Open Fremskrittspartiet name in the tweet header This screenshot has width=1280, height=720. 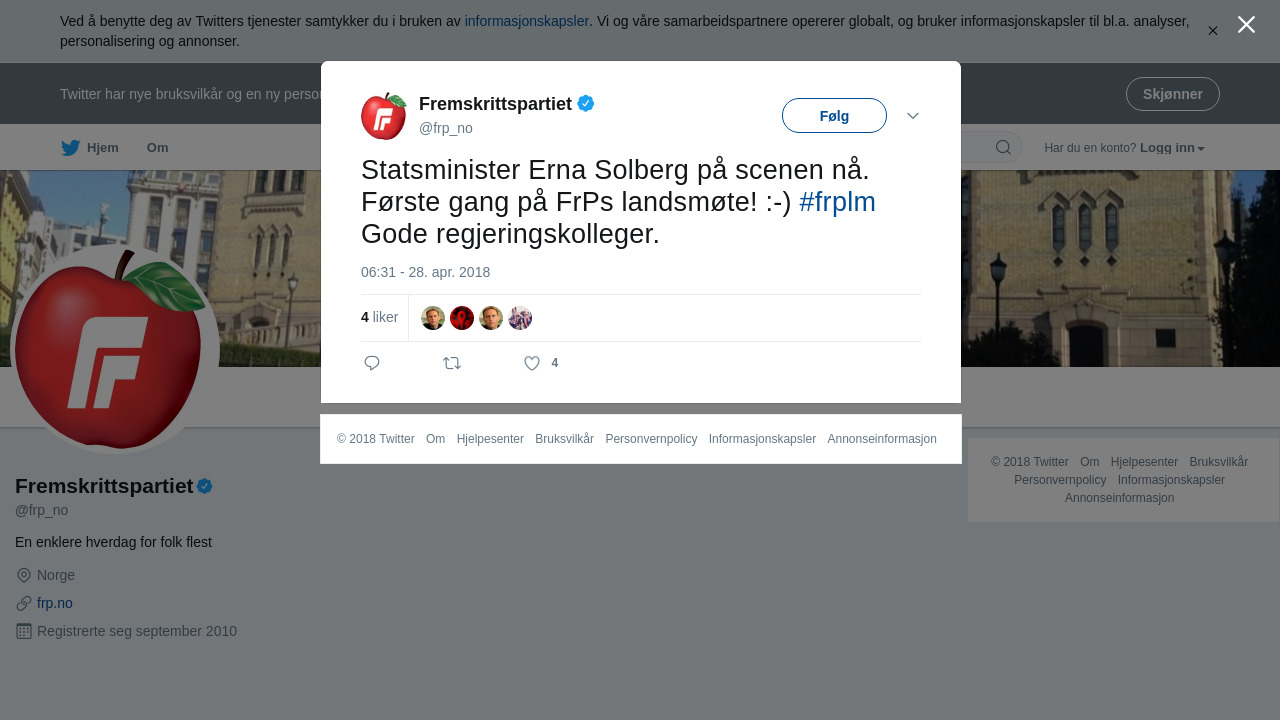point(495,104)
